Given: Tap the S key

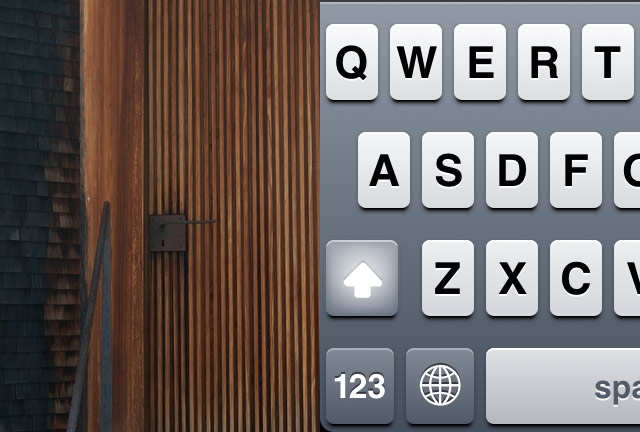Looking at the screenshot, I should tap(448, 170).
